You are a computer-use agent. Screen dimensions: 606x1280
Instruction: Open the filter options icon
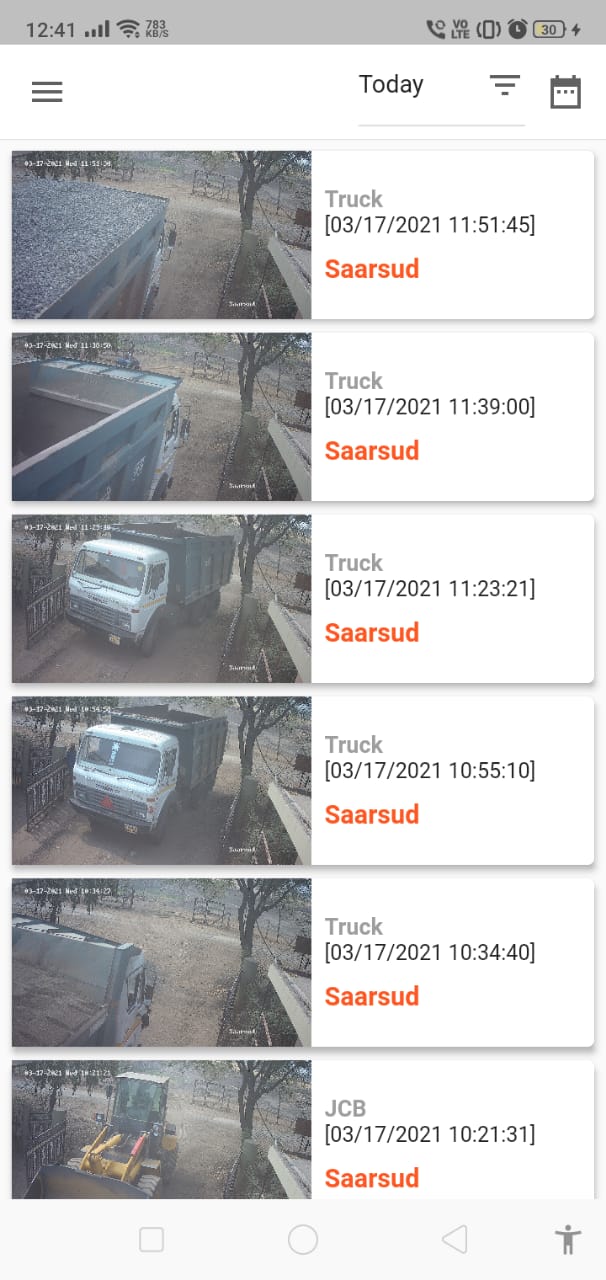(x=505, y=86)
